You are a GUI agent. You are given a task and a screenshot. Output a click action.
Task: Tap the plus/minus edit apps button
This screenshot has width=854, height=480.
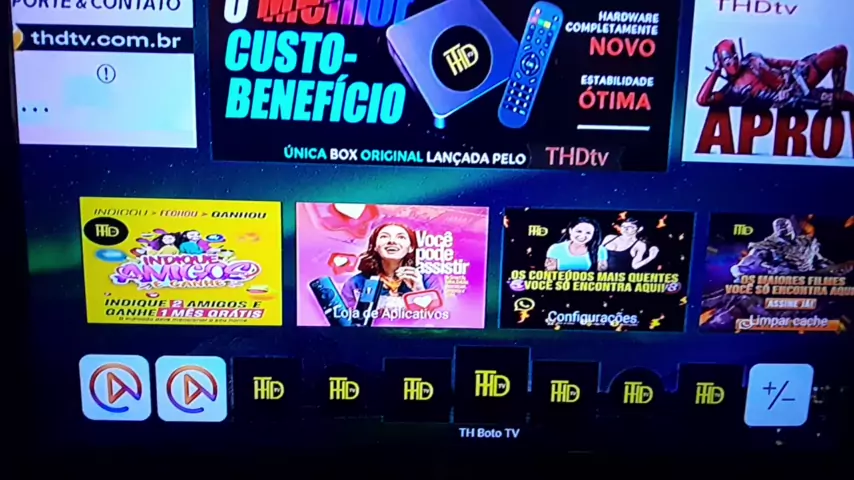click(x=779, y=394)
